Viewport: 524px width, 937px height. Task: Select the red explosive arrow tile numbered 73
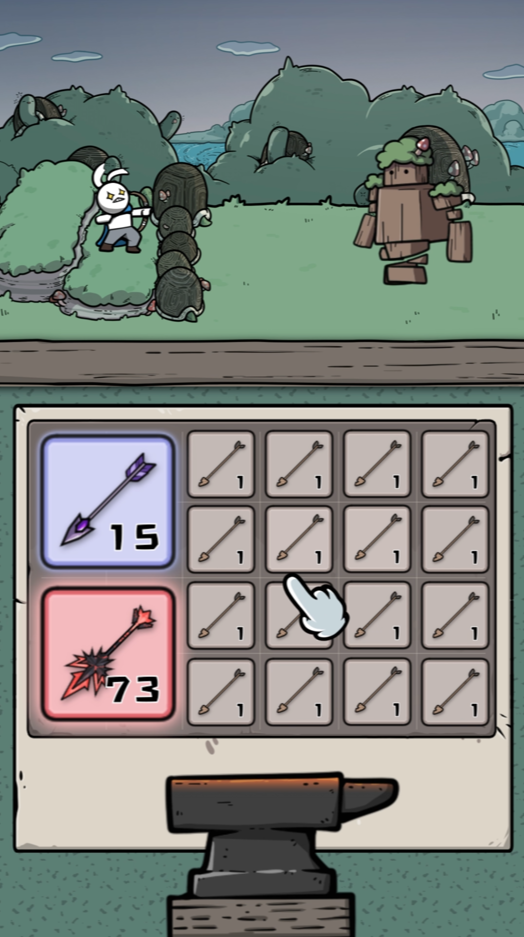pos(108,654)
